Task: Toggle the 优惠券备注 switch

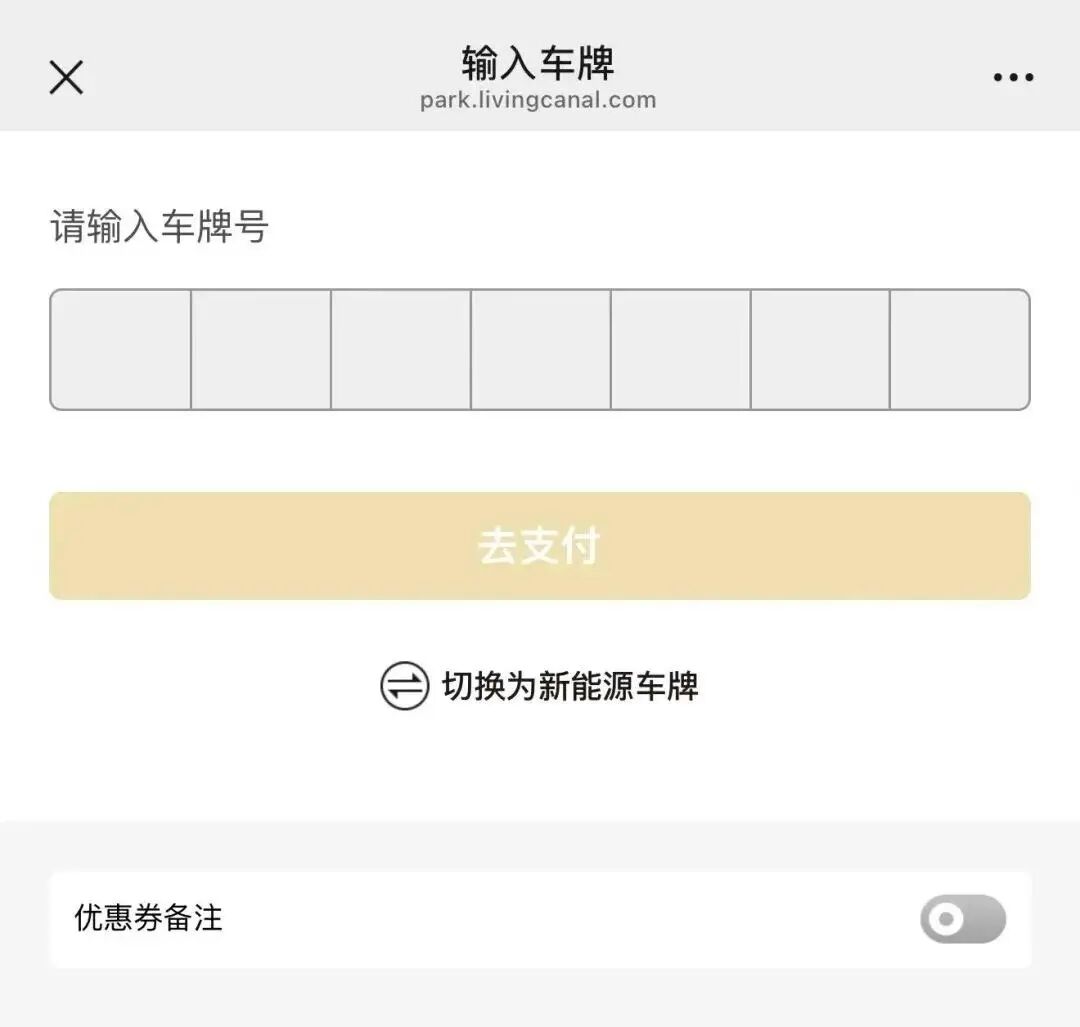Action: coord(962,919)
